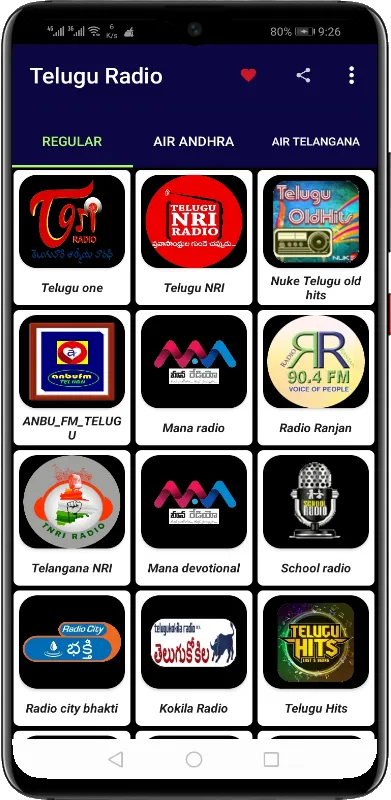This screenshot has height=800, width=391.
Task: Open Nuke Telugu old hits station
Action: (316, 237)
